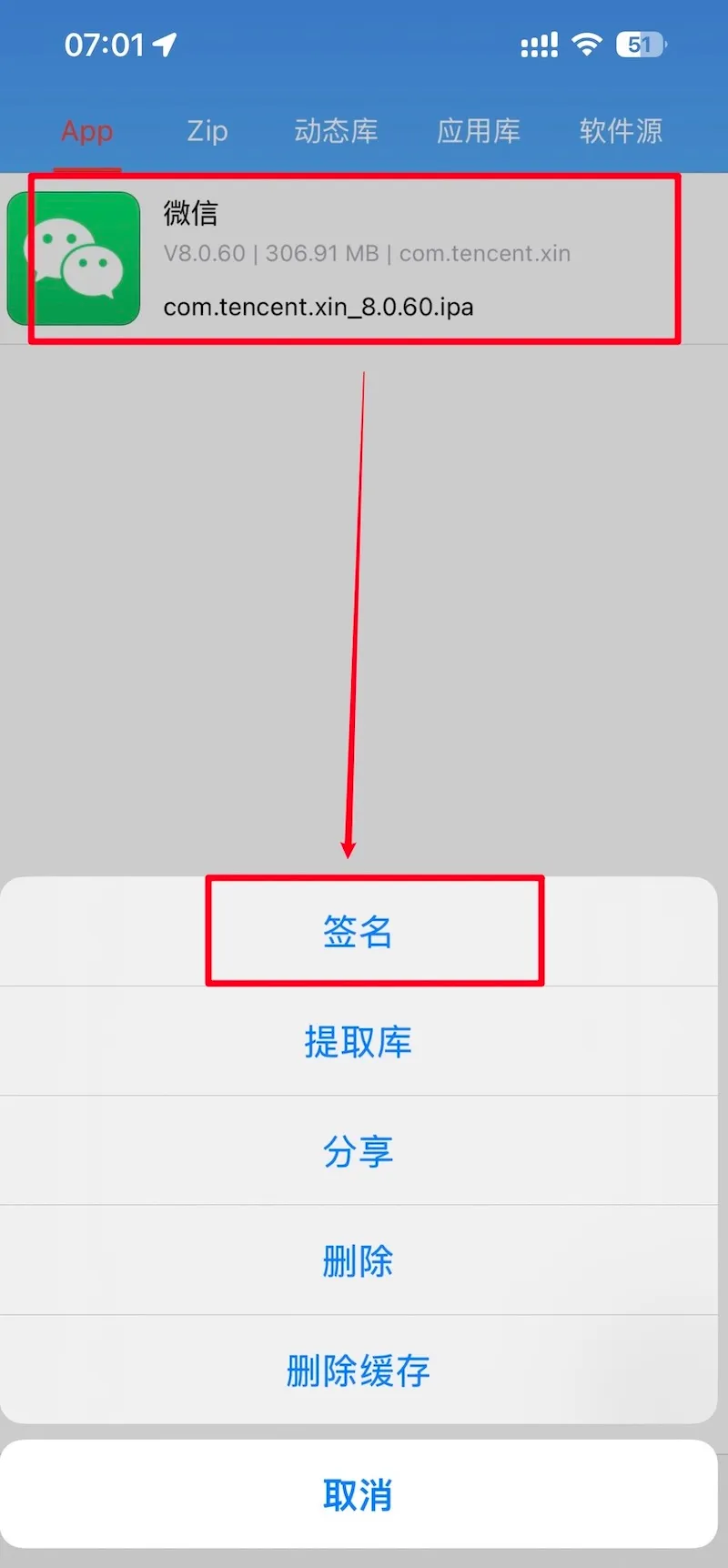Dismiss the sheet with 取消
728x1568 pixels.
coord(358,1494)
